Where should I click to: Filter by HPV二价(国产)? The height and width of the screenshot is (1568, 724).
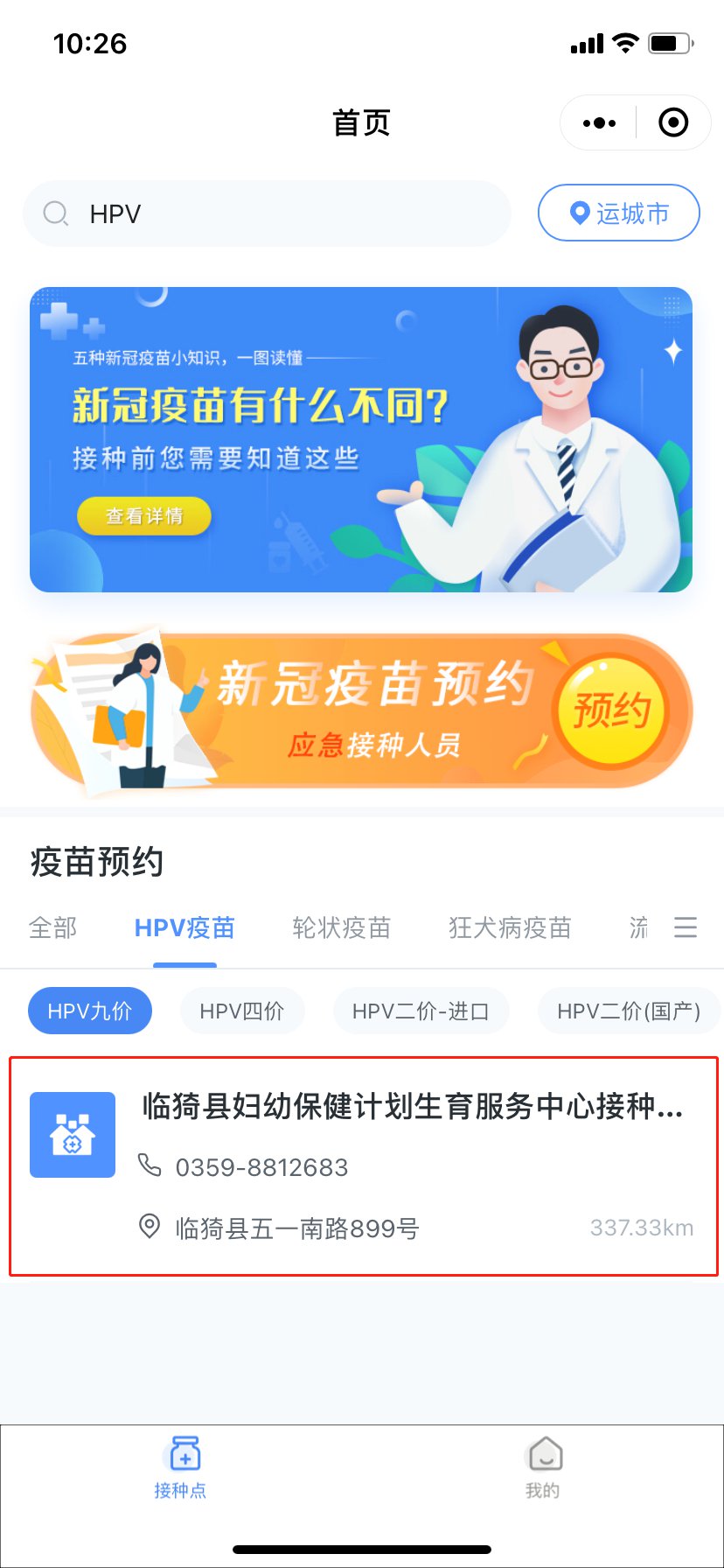click(x=629, y=1011)
